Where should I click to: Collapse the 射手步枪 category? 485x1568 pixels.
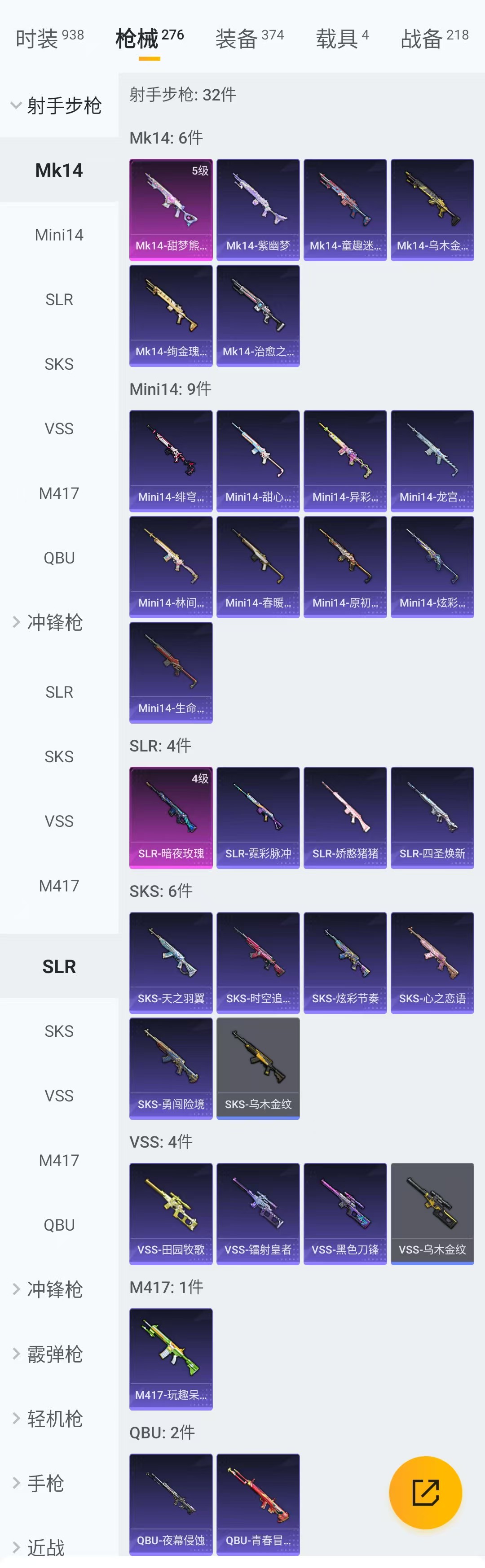tap(56, 106)
